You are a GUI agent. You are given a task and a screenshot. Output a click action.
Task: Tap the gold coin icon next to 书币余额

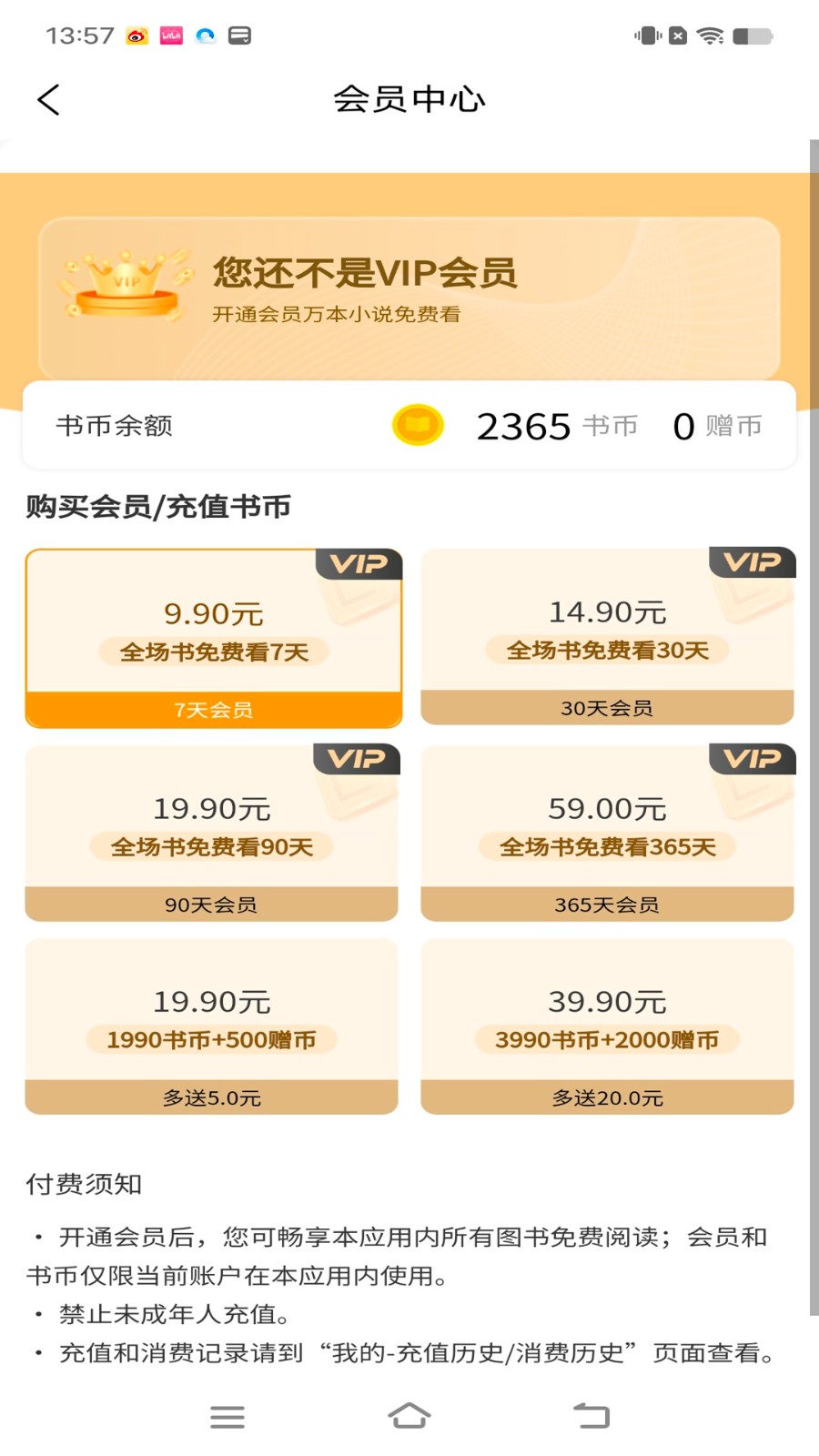(417, 425)
